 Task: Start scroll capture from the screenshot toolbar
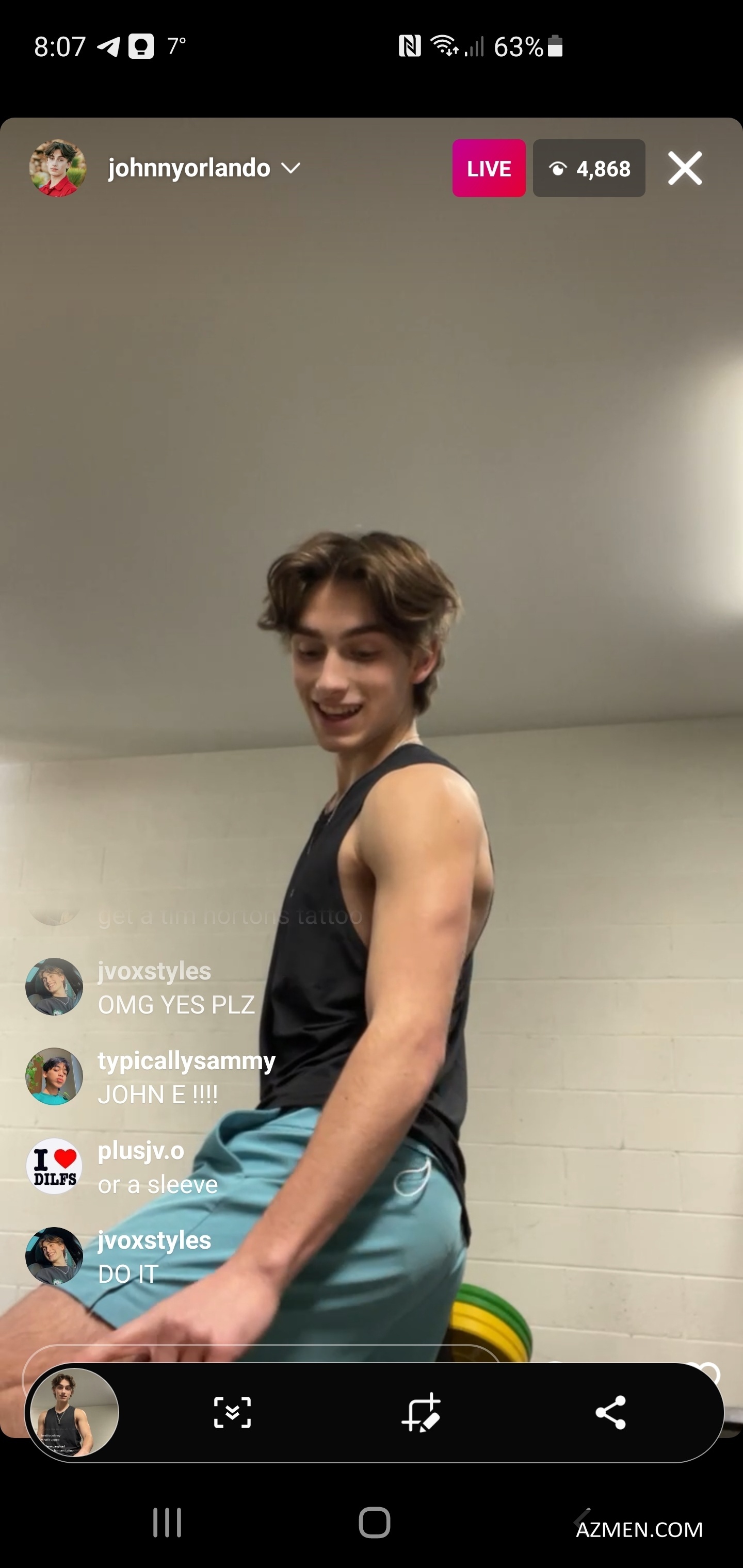tap(232, 1412)
